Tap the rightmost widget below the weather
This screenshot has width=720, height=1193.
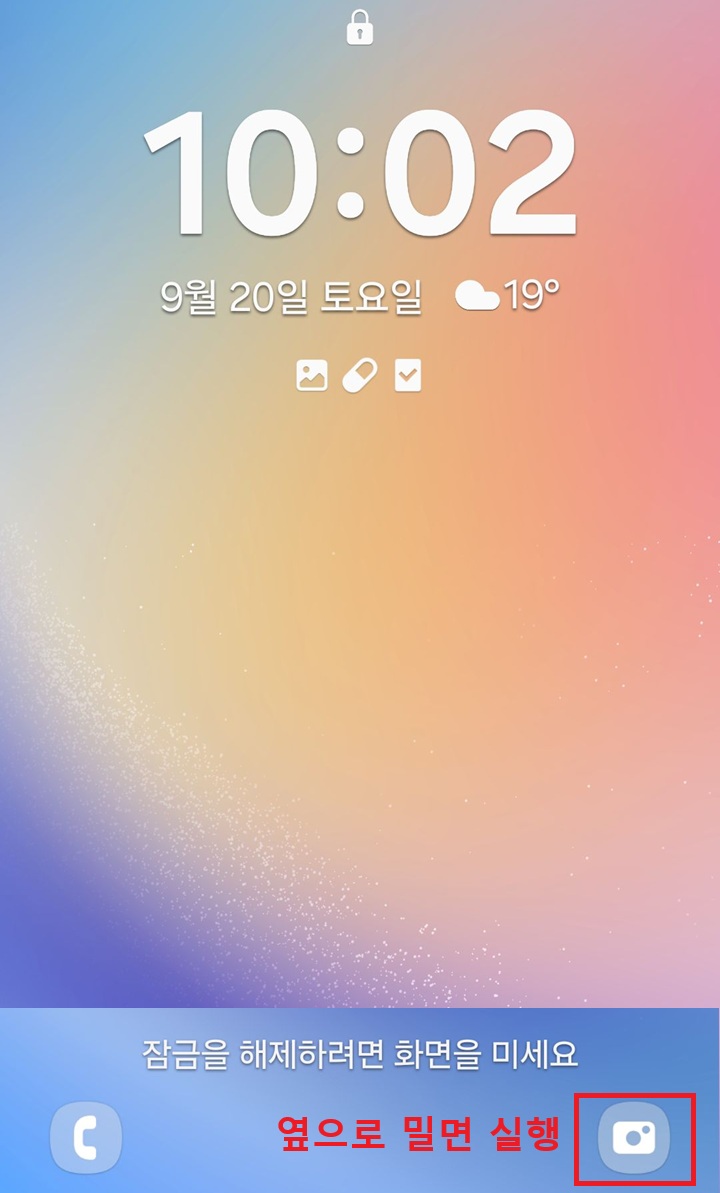click(x=405, y=376)
